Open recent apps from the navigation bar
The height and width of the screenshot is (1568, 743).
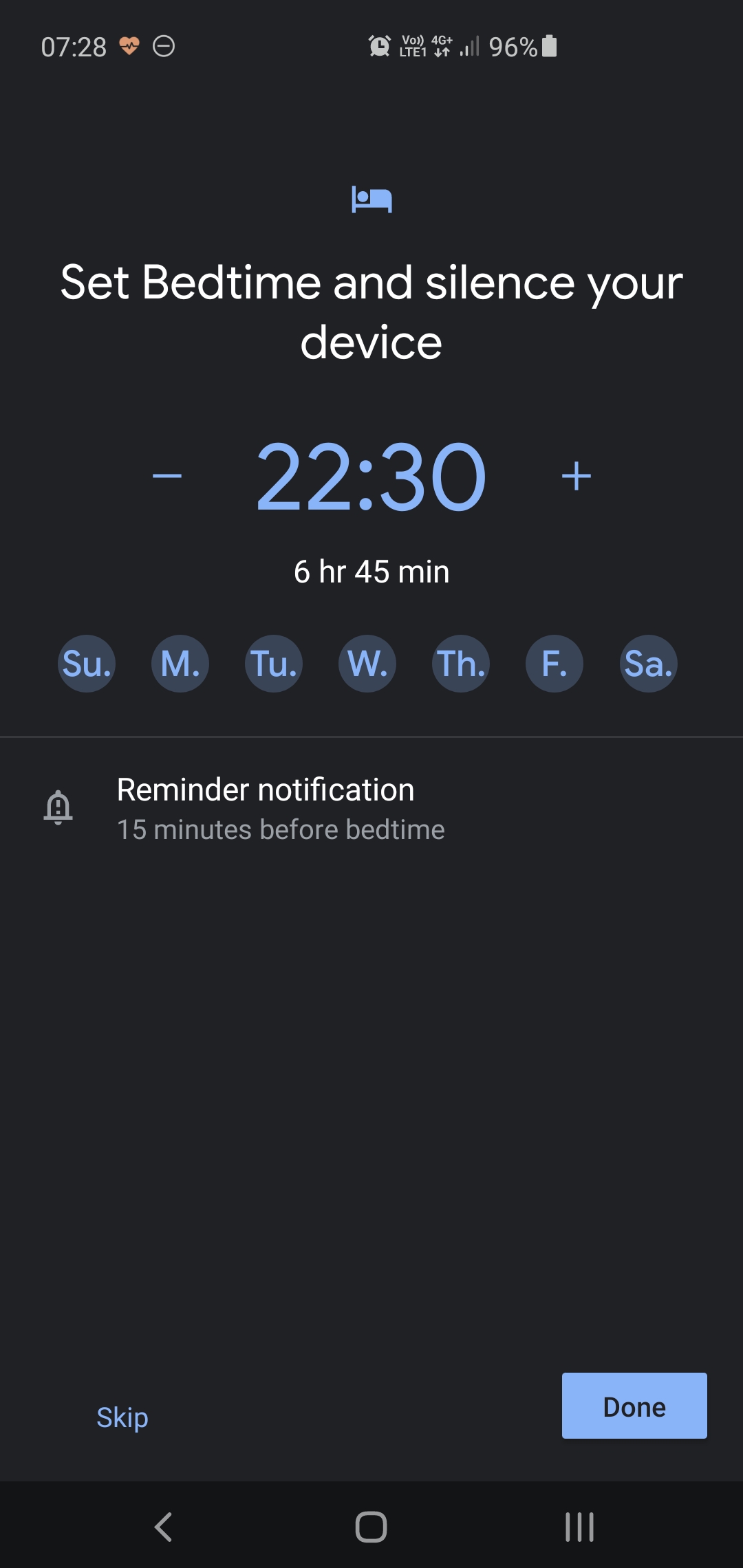[579, 1527]
